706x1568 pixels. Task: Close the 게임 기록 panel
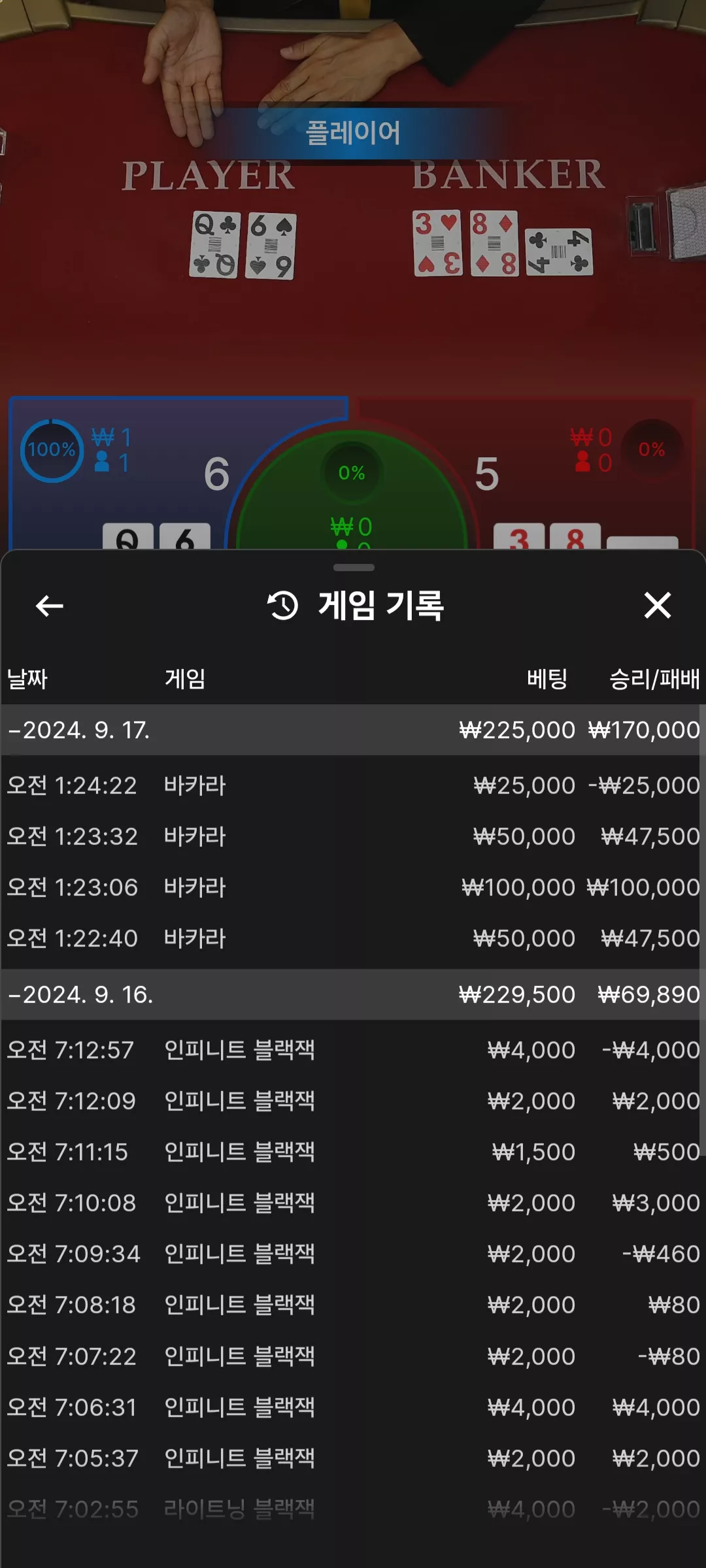658,605
